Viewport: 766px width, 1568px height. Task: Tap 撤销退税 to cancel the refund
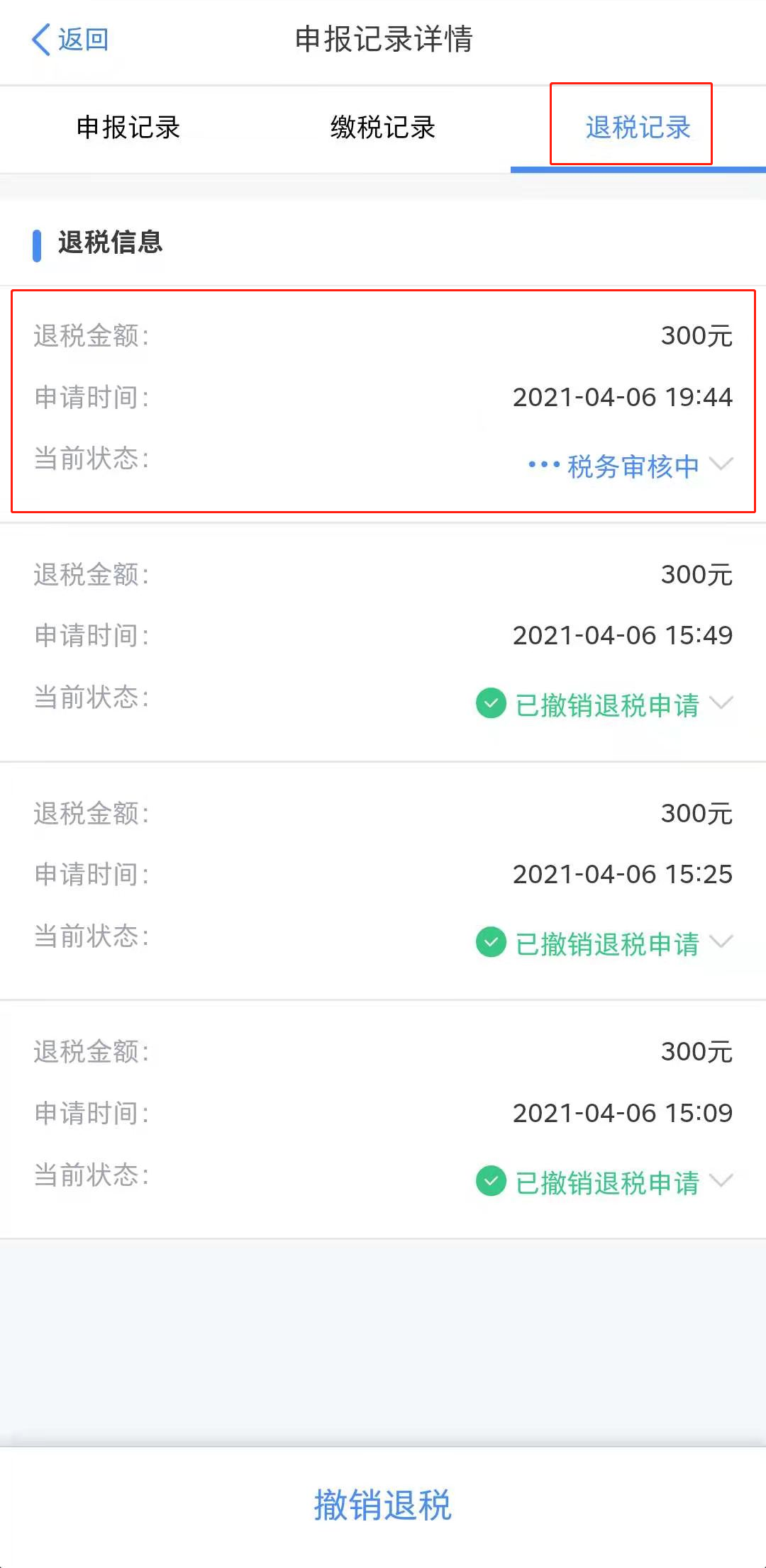click(x=383, y=1505)
